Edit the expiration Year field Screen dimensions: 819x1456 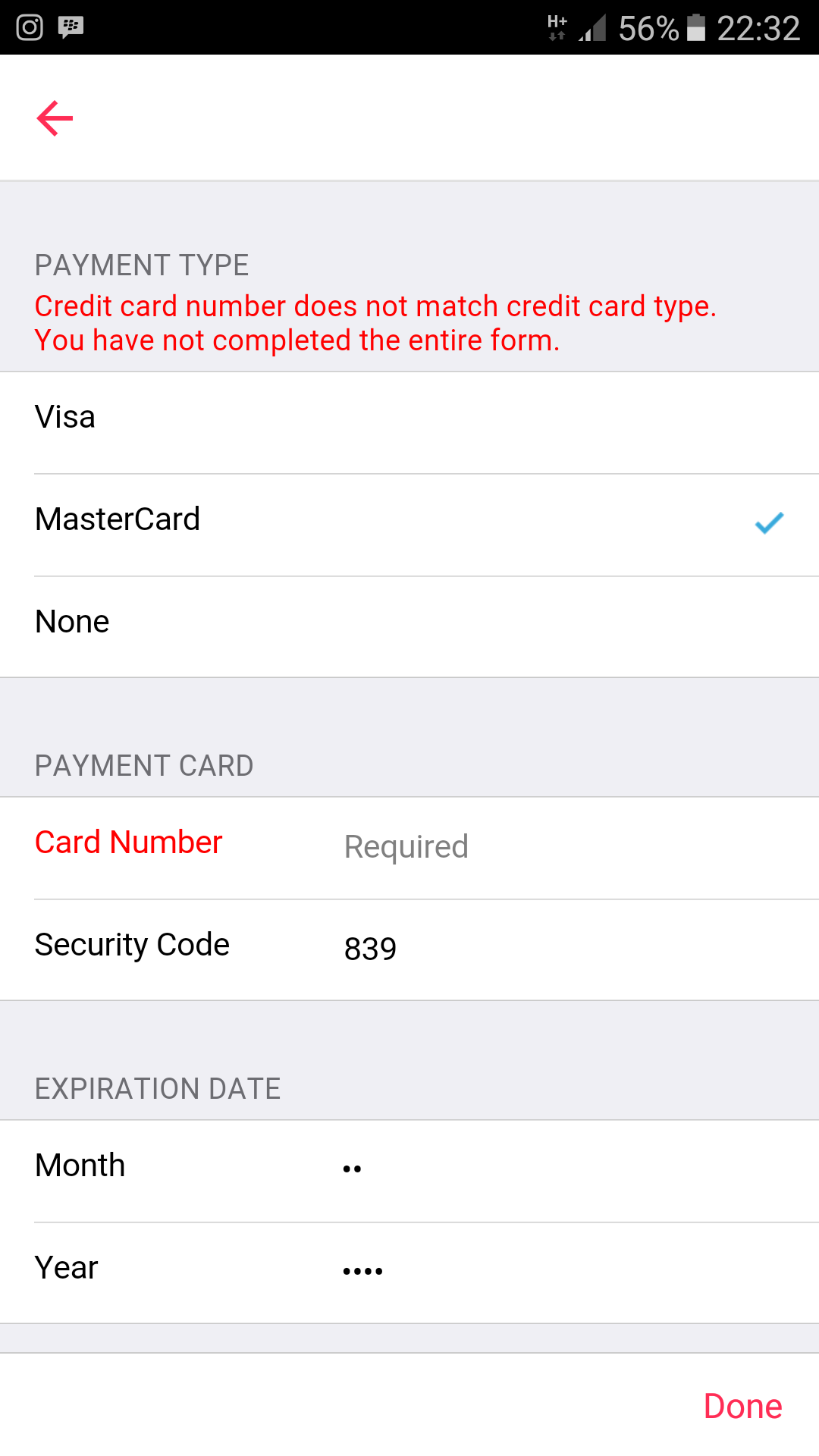pyautogui.click(x=409, y=1272)
